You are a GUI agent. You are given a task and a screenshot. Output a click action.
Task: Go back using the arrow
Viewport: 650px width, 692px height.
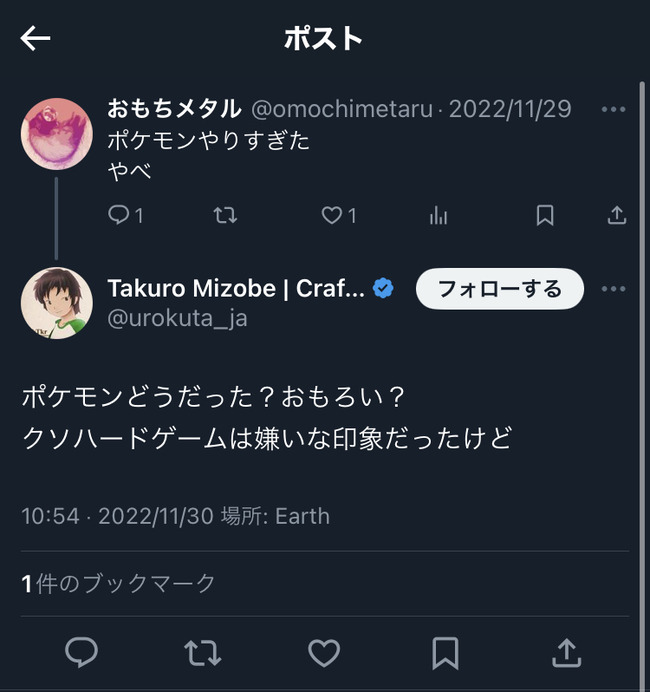(36, 39)
